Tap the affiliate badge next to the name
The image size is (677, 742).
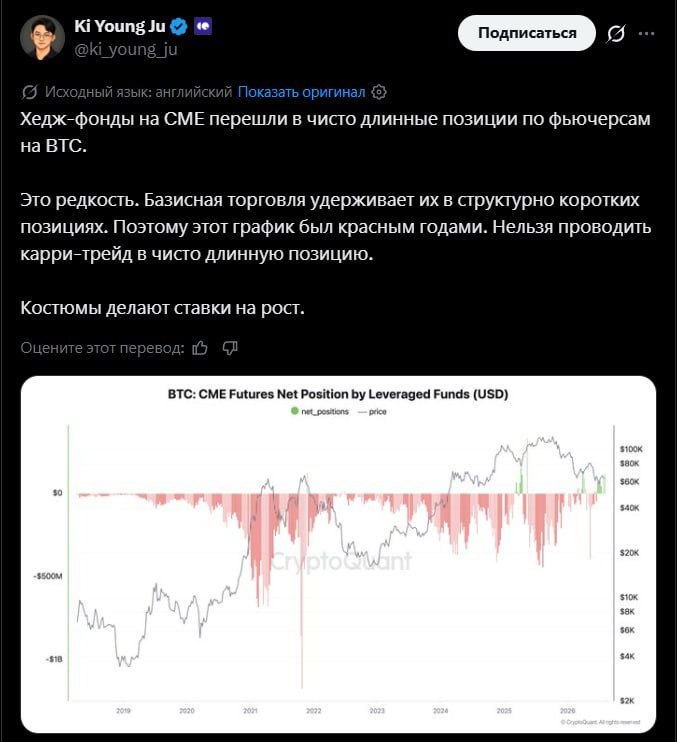(x=203, y=26)
